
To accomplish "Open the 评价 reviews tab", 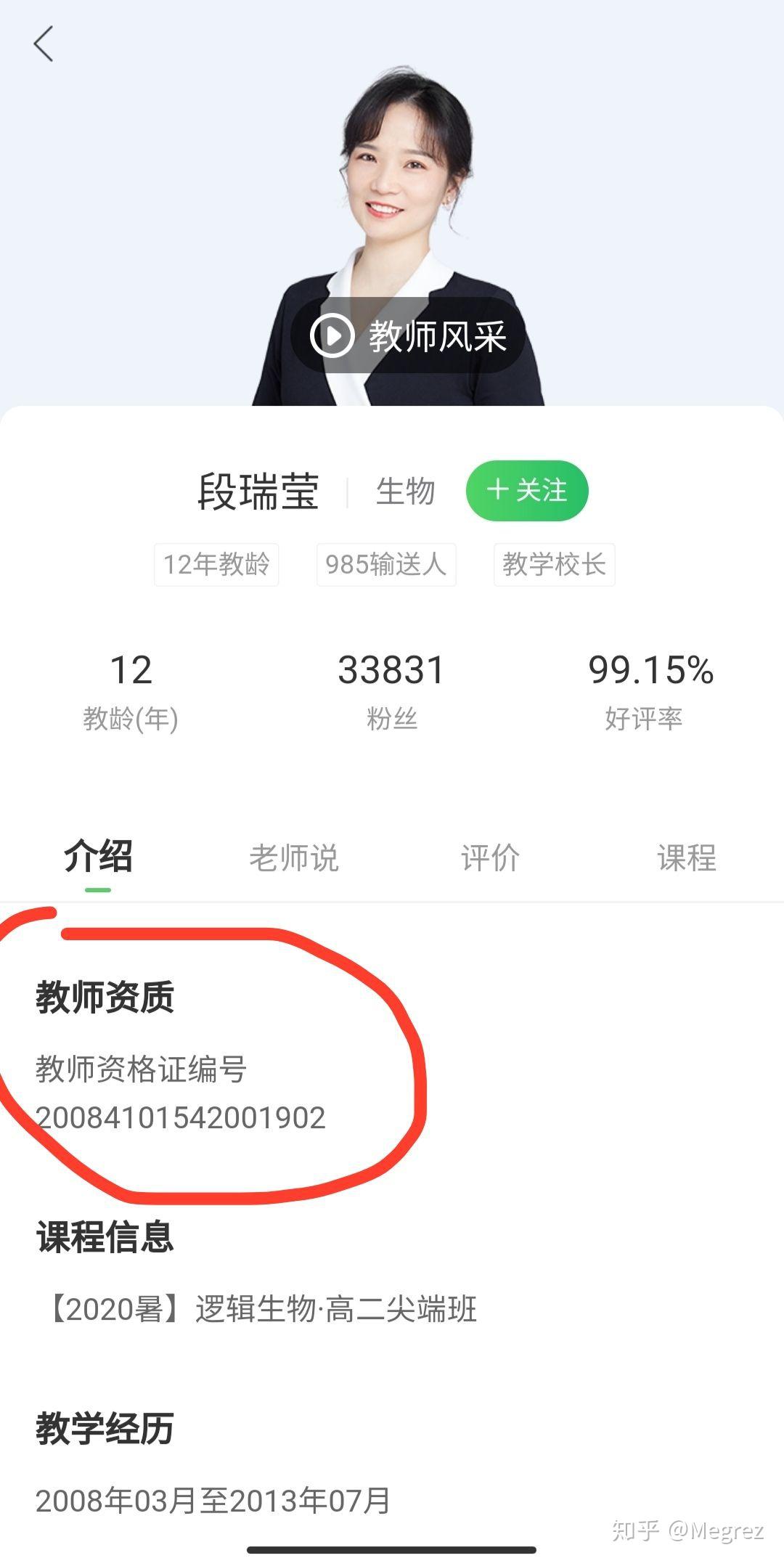I will (489, 859).
